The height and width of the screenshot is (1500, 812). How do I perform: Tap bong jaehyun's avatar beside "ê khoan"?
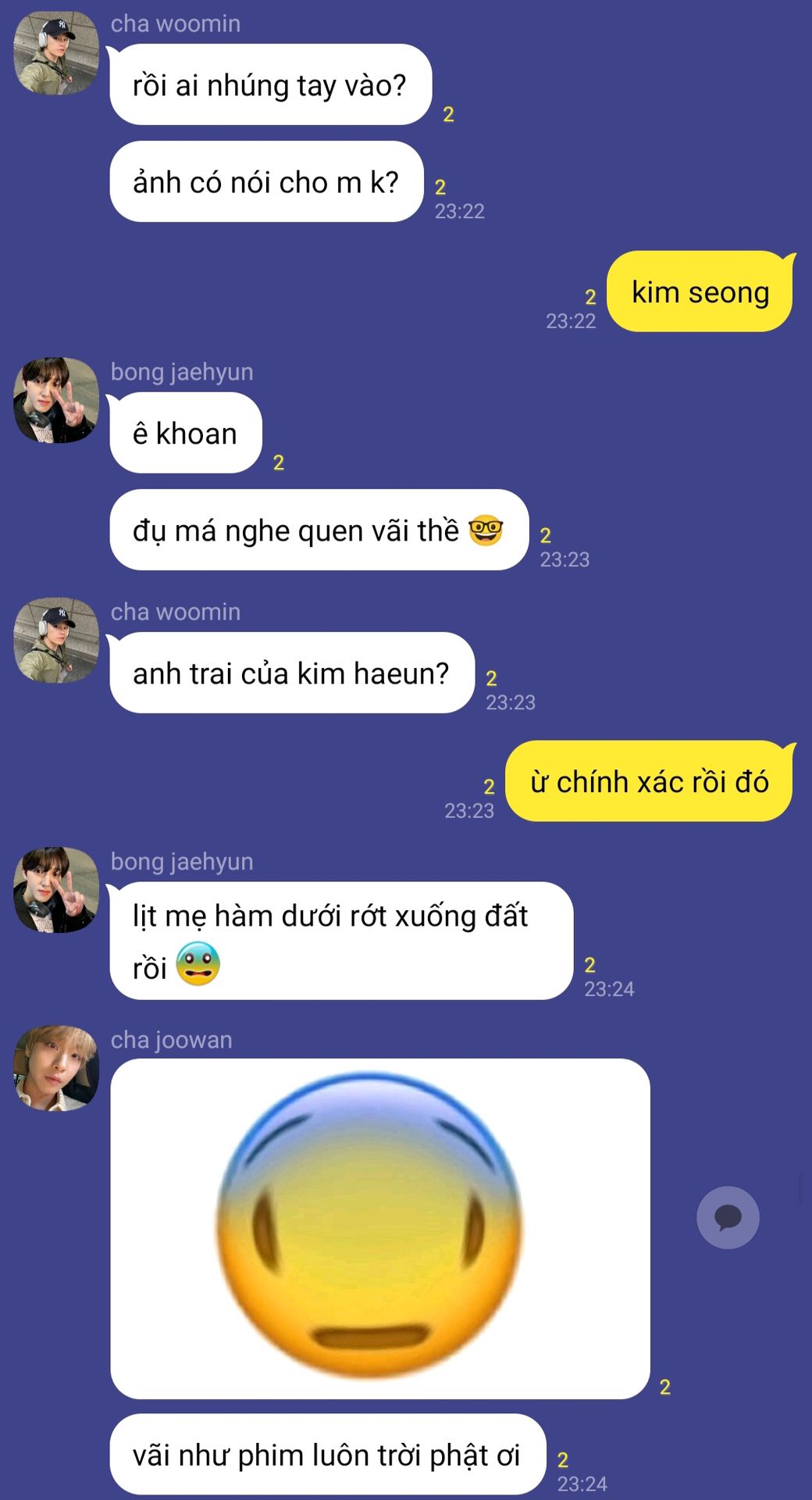pyautogui.click(x=56, y=400)
